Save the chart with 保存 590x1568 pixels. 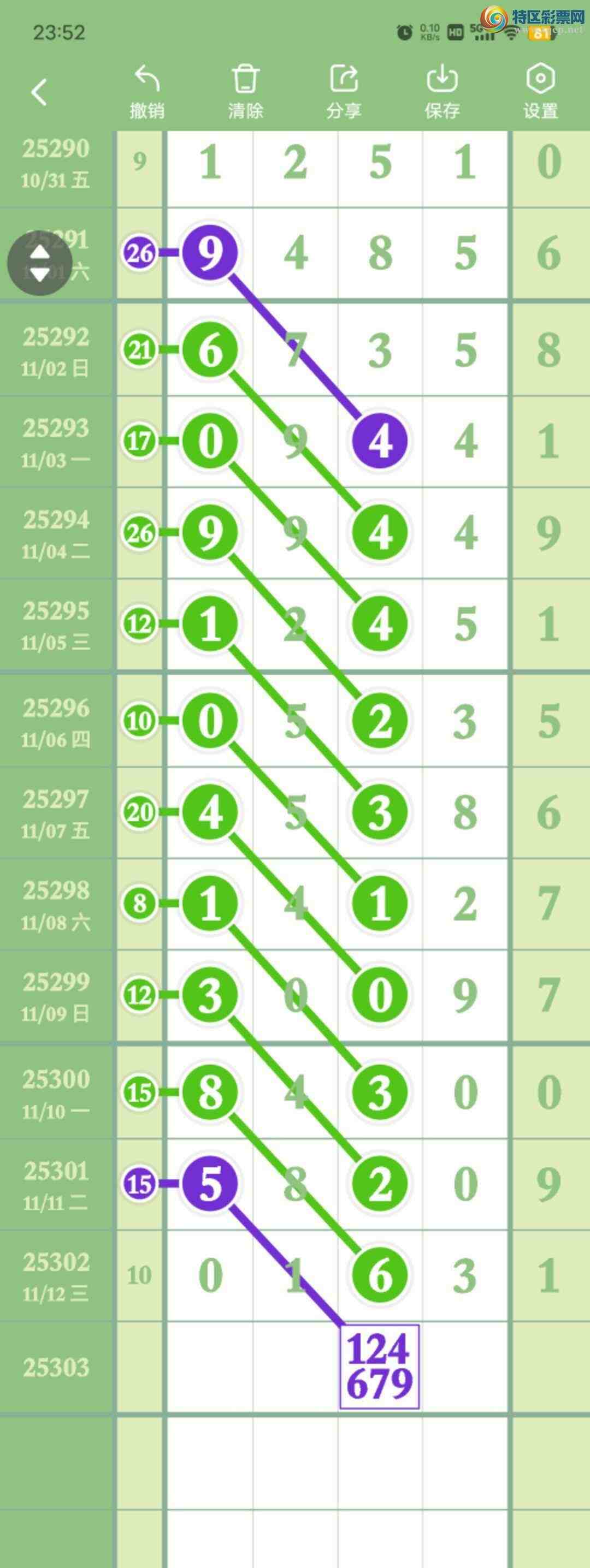pos(442,91)
